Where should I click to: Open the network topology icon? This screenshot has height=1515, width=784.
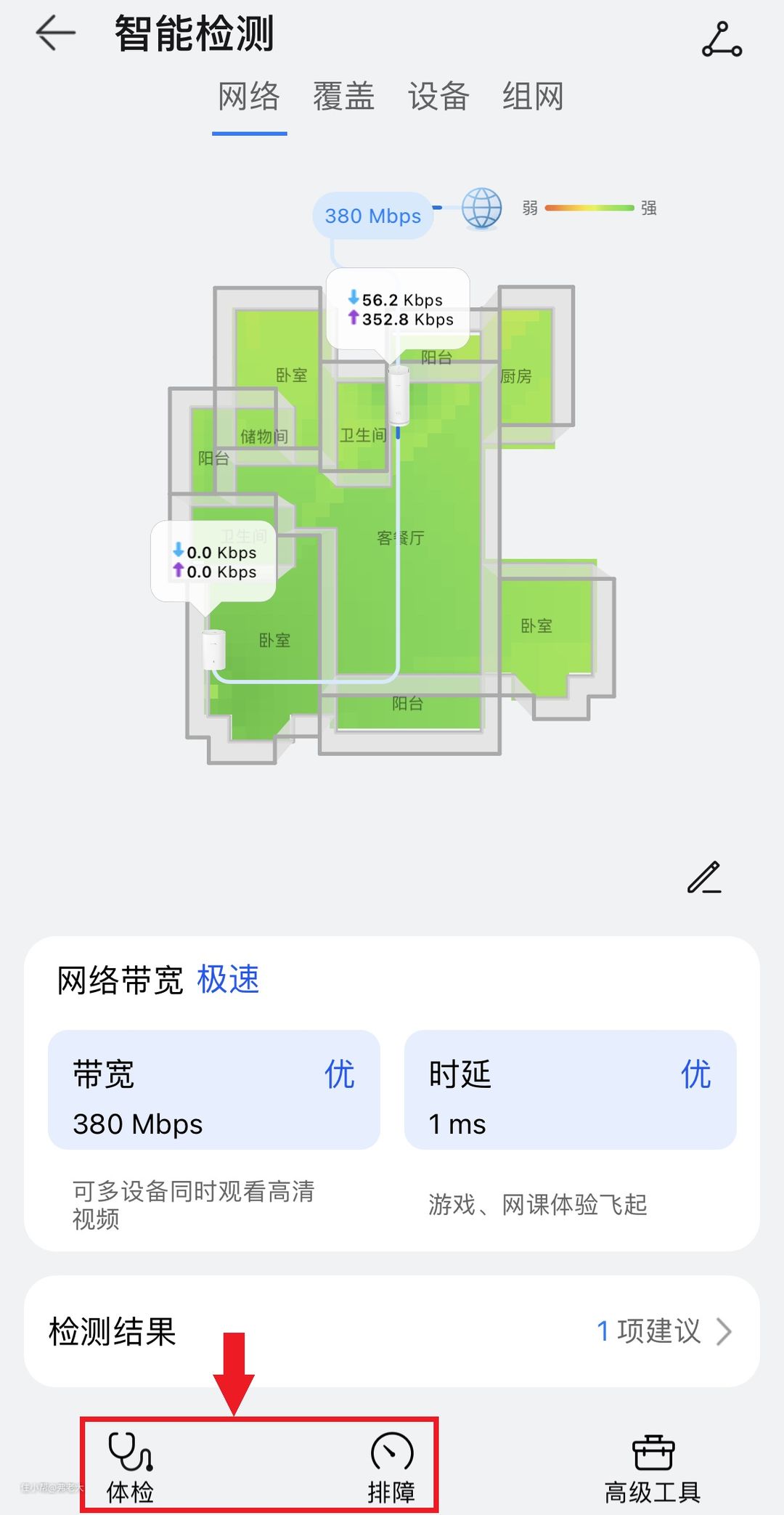722,39
